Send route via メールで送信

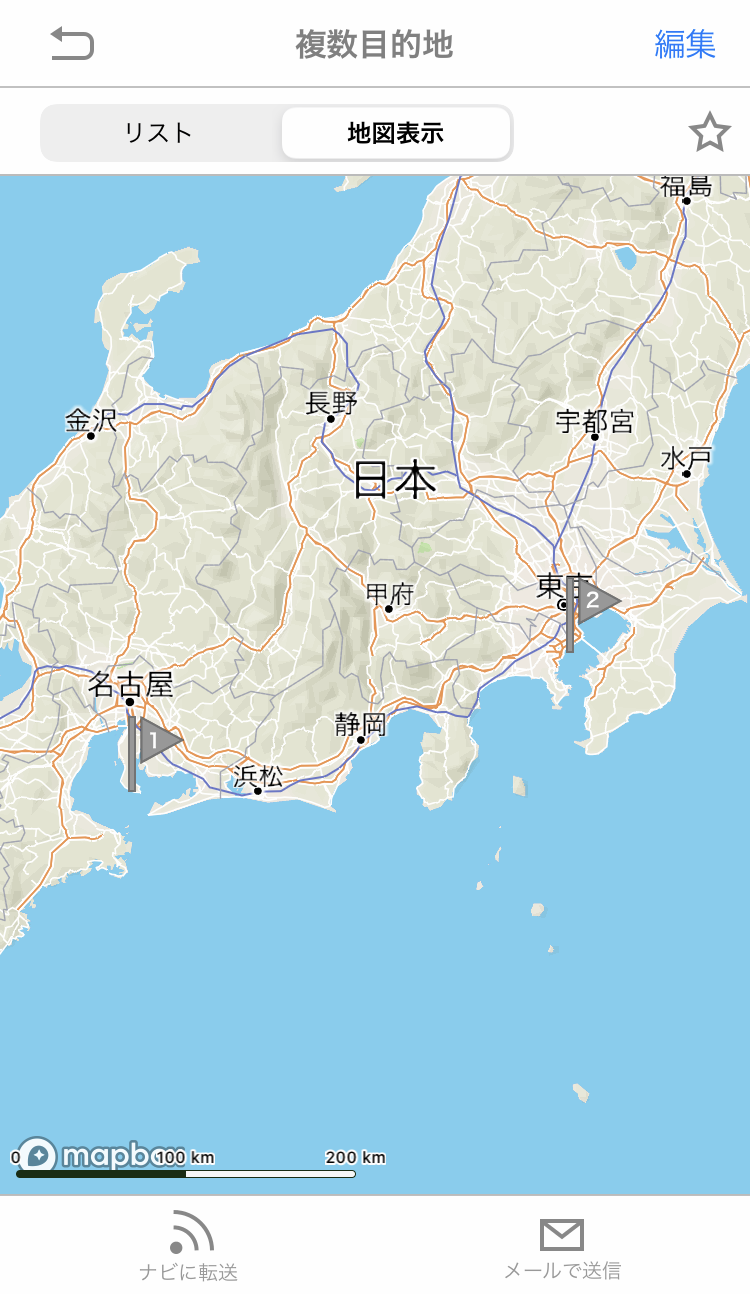[x=562, y=1248]
